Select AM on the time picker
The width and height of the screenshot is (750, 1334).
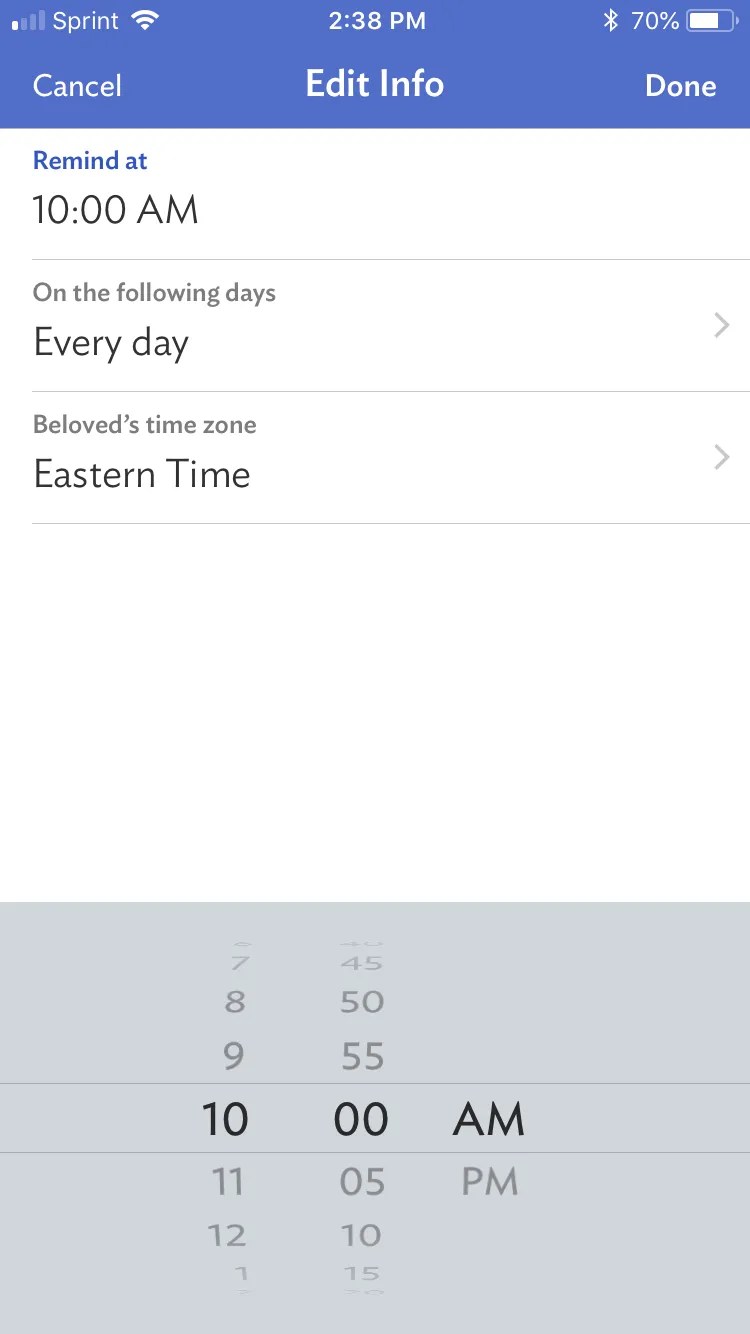(x=489, y=1118)
